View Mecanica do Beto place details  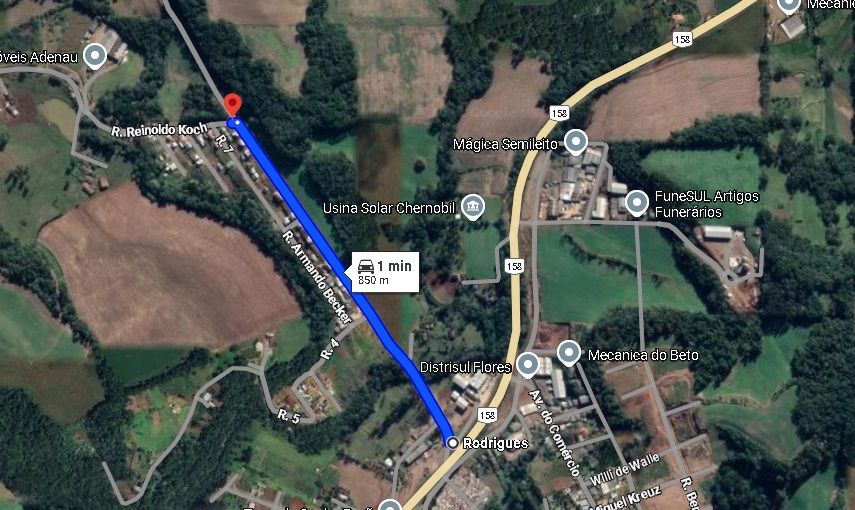pyautogui.click(x=569, y=353)
